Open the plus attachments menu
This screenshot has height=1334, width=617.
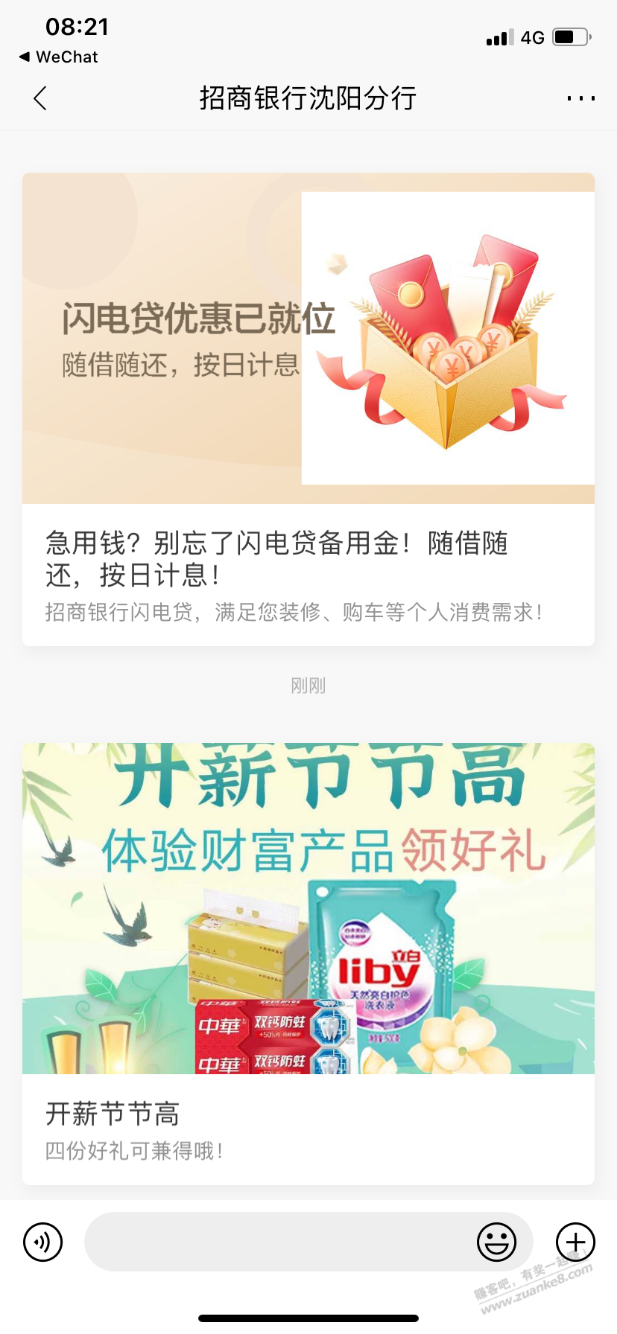pyautogui.click(x=575, y=1242)
